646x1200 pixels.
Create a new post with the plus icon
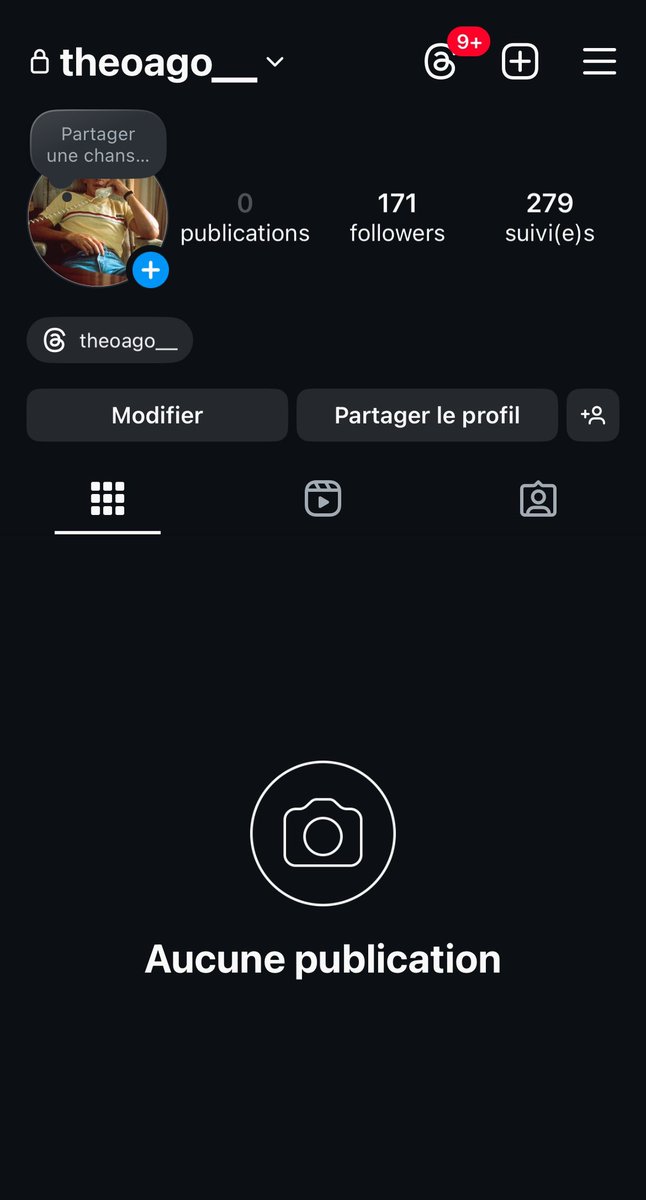coord(520,62)
